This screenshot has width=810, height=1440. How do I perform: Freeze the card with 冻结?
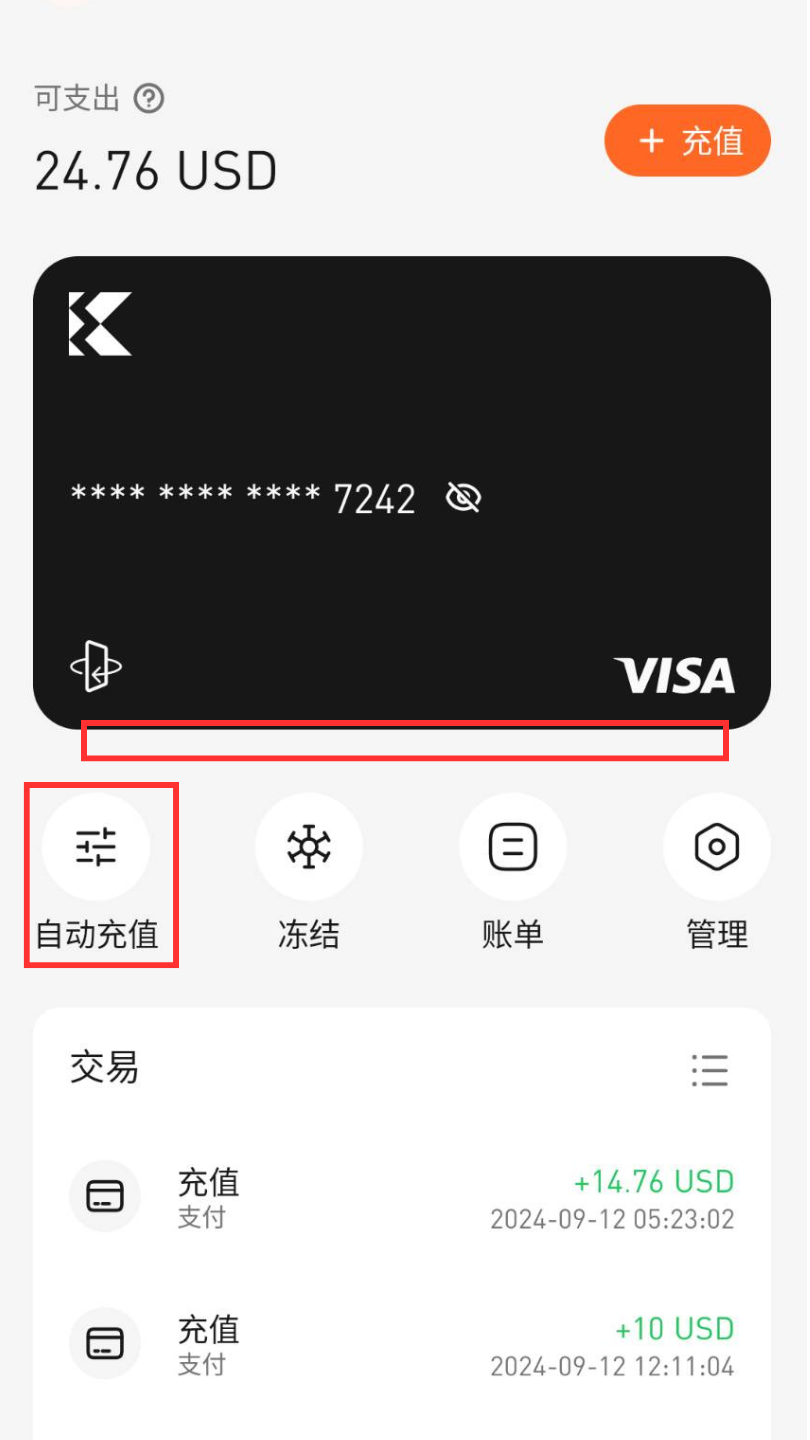click(x=308, y=847)
